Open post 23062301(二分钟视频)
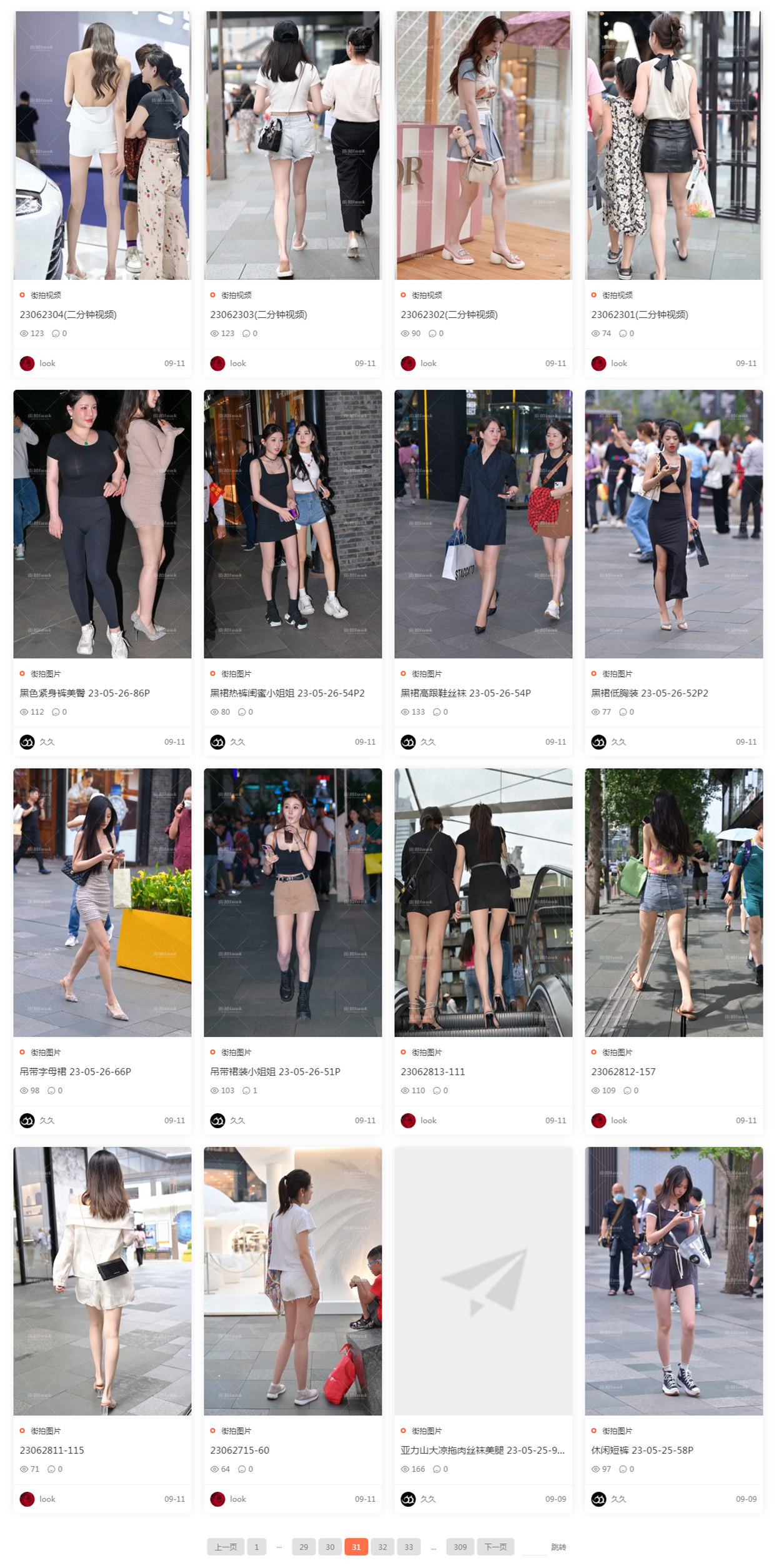Screen dimensions: 784x1568 tap(640, 315)
